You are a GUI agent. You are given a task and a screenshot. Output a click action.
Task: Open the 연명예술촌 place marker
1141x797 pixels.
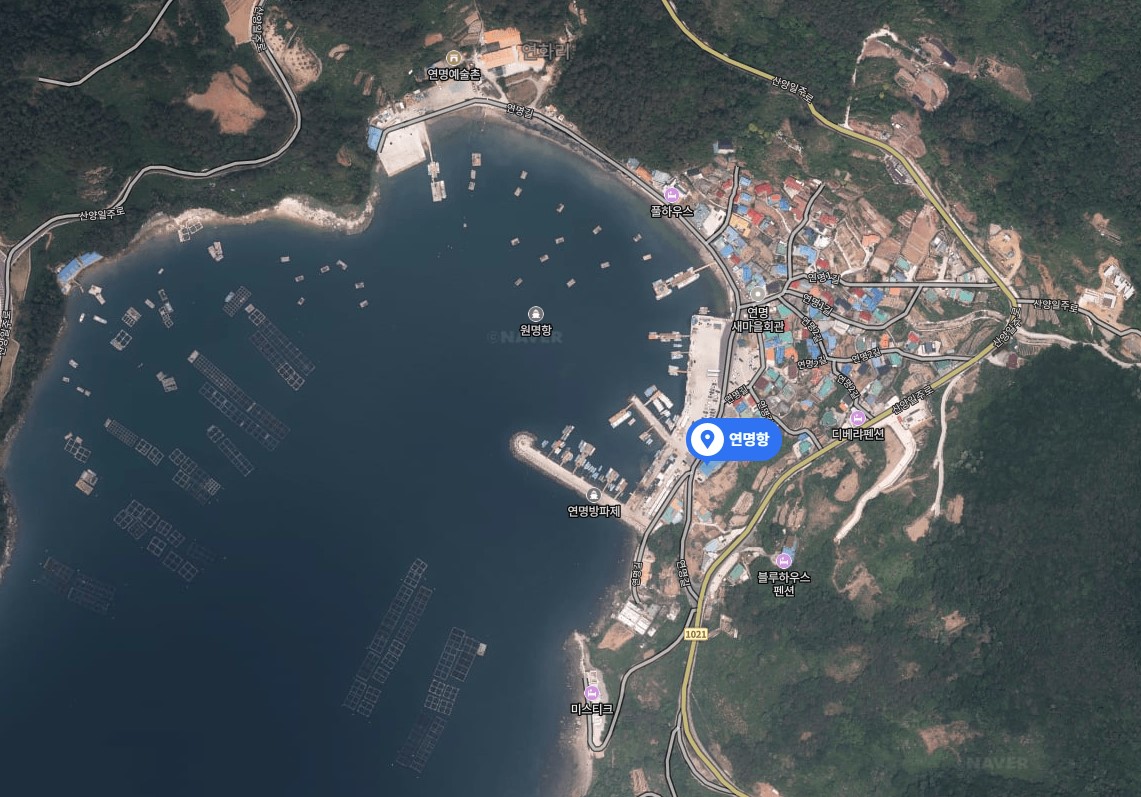pyautogui.click(x=454, y=58)
